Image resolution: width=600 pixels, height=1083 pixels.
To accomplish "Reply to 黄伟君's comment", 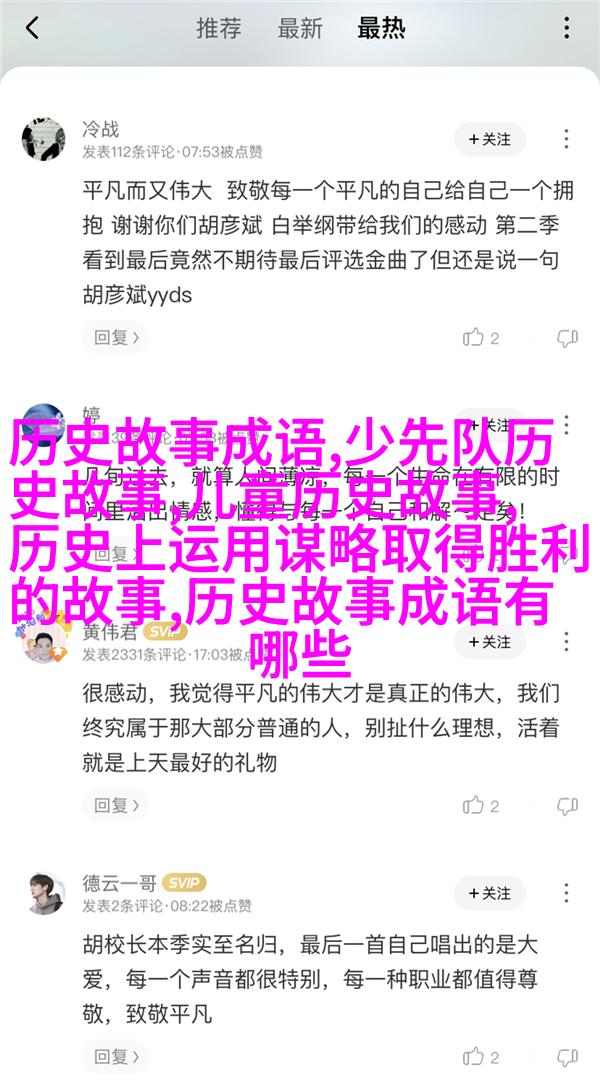I will pyautogui.click(x=114, y=804).
